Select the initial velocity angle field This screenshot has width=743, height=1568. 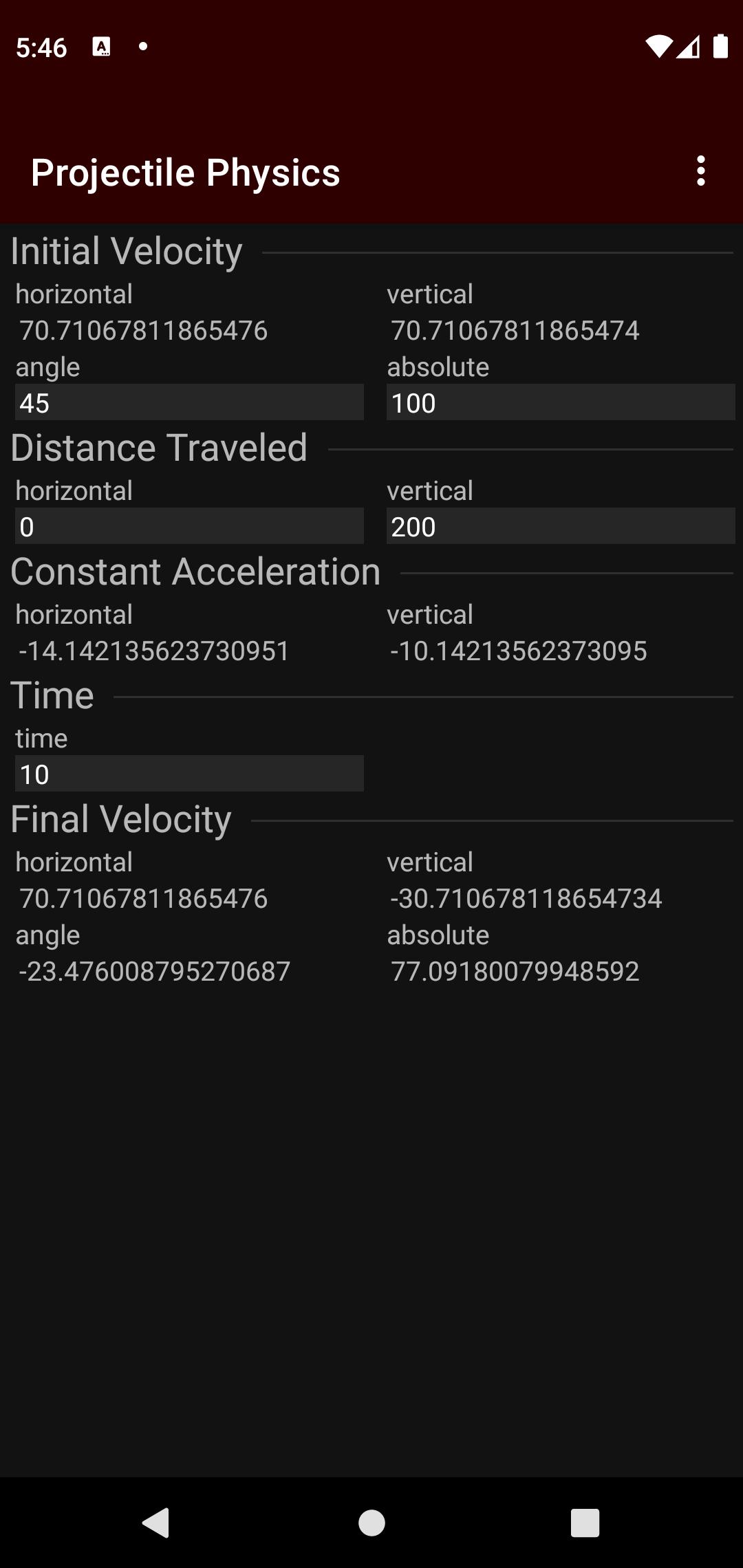(189, 402)
